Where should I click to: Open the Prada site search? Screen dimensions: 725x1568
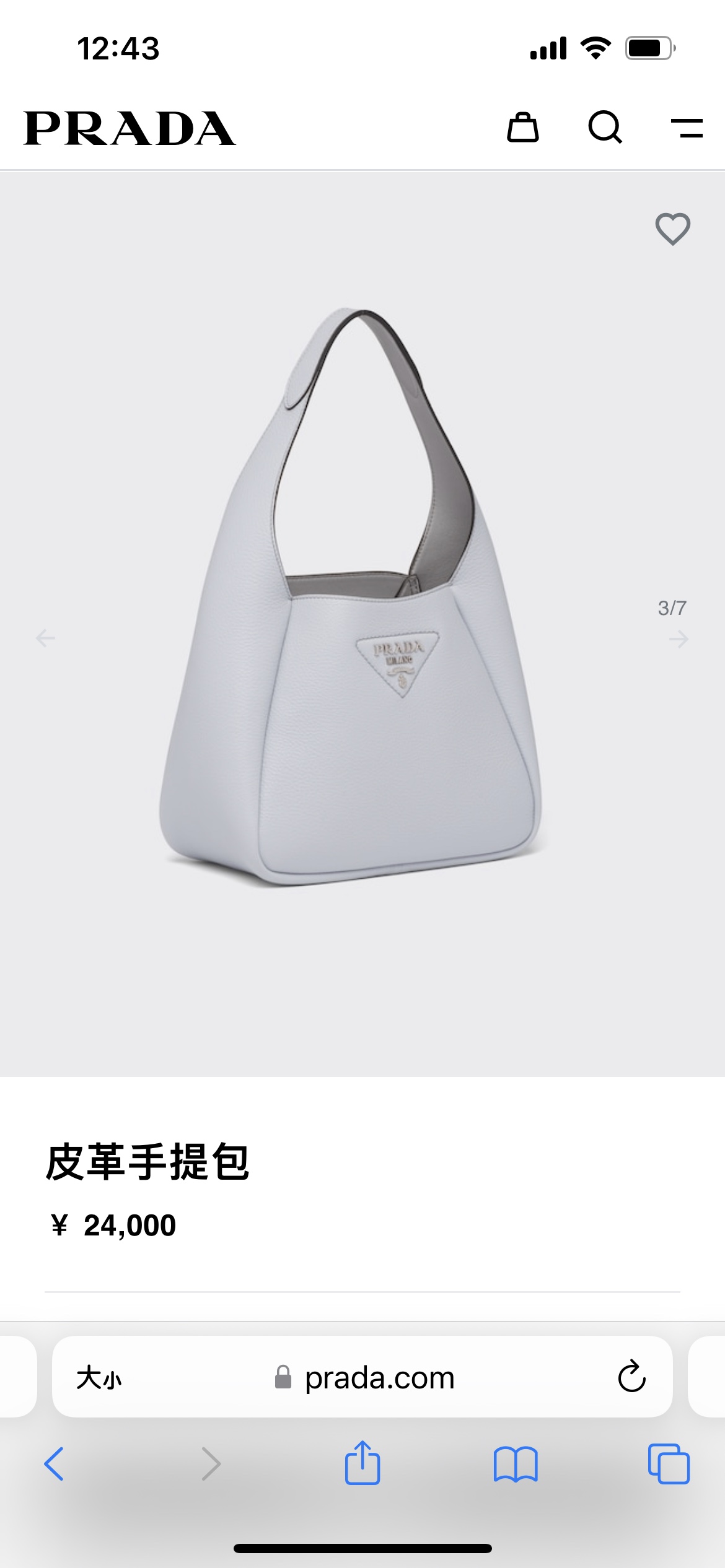click(605, 128)
